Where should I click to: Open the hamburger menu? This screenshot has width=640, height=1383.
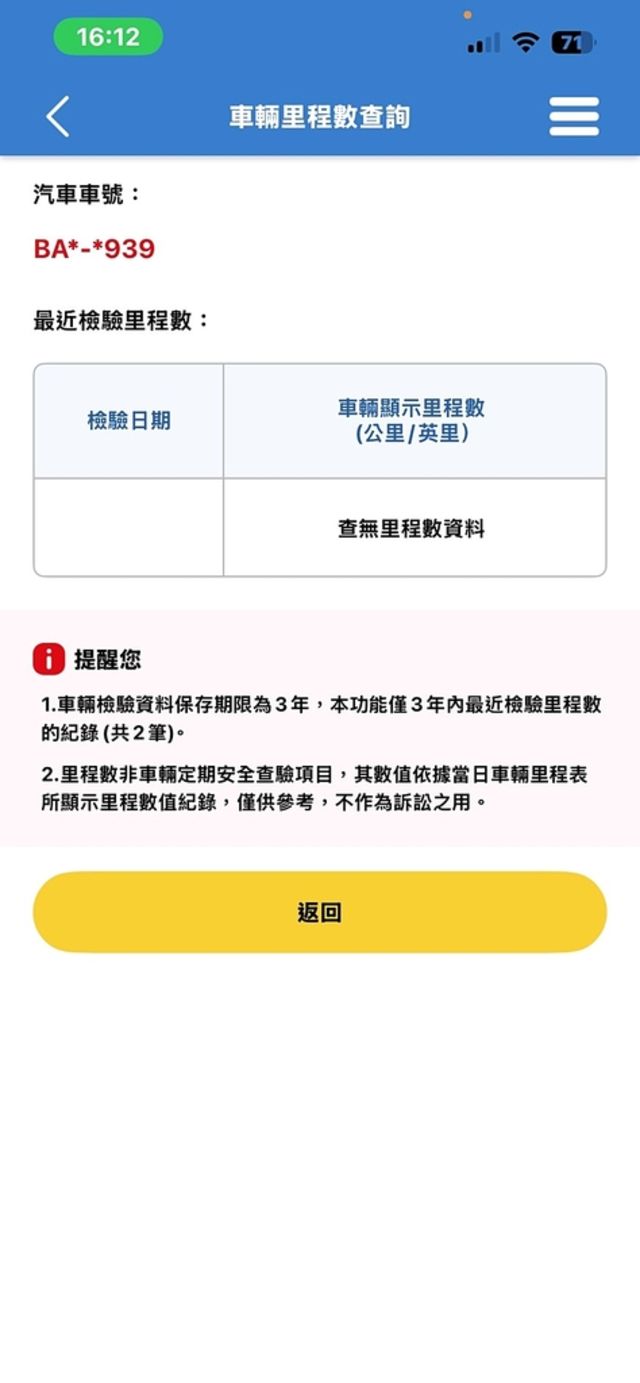tap(574, 117)
